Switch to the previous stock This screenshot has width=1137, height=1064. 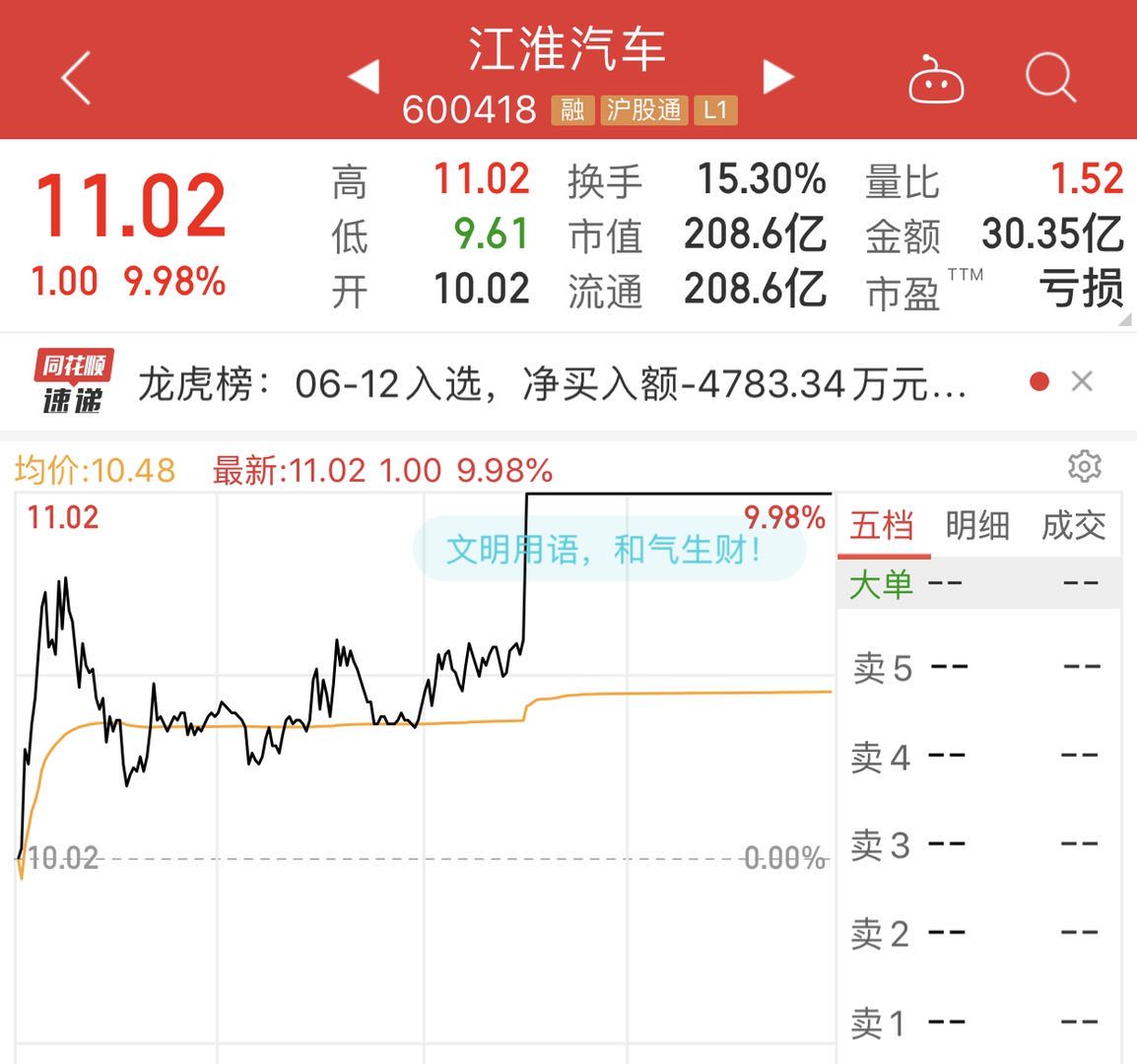[x=364, y=77]
